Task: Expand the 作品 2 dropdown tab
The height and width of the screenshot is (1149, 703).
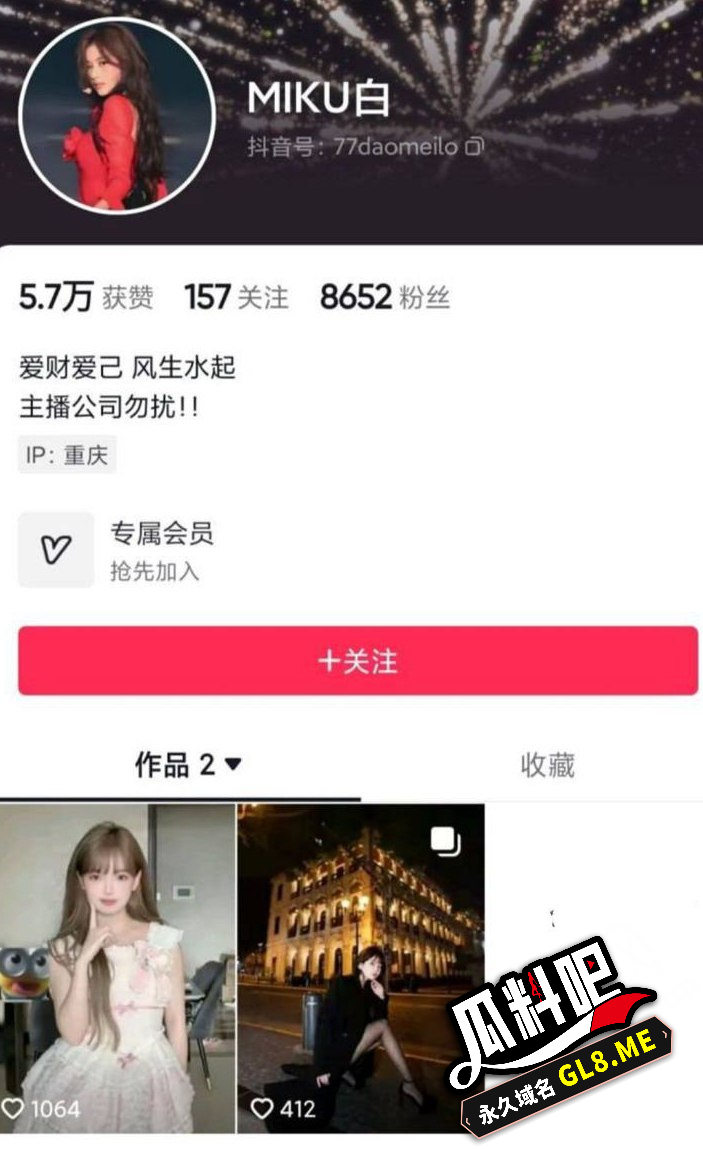Action: coord(188,765)
